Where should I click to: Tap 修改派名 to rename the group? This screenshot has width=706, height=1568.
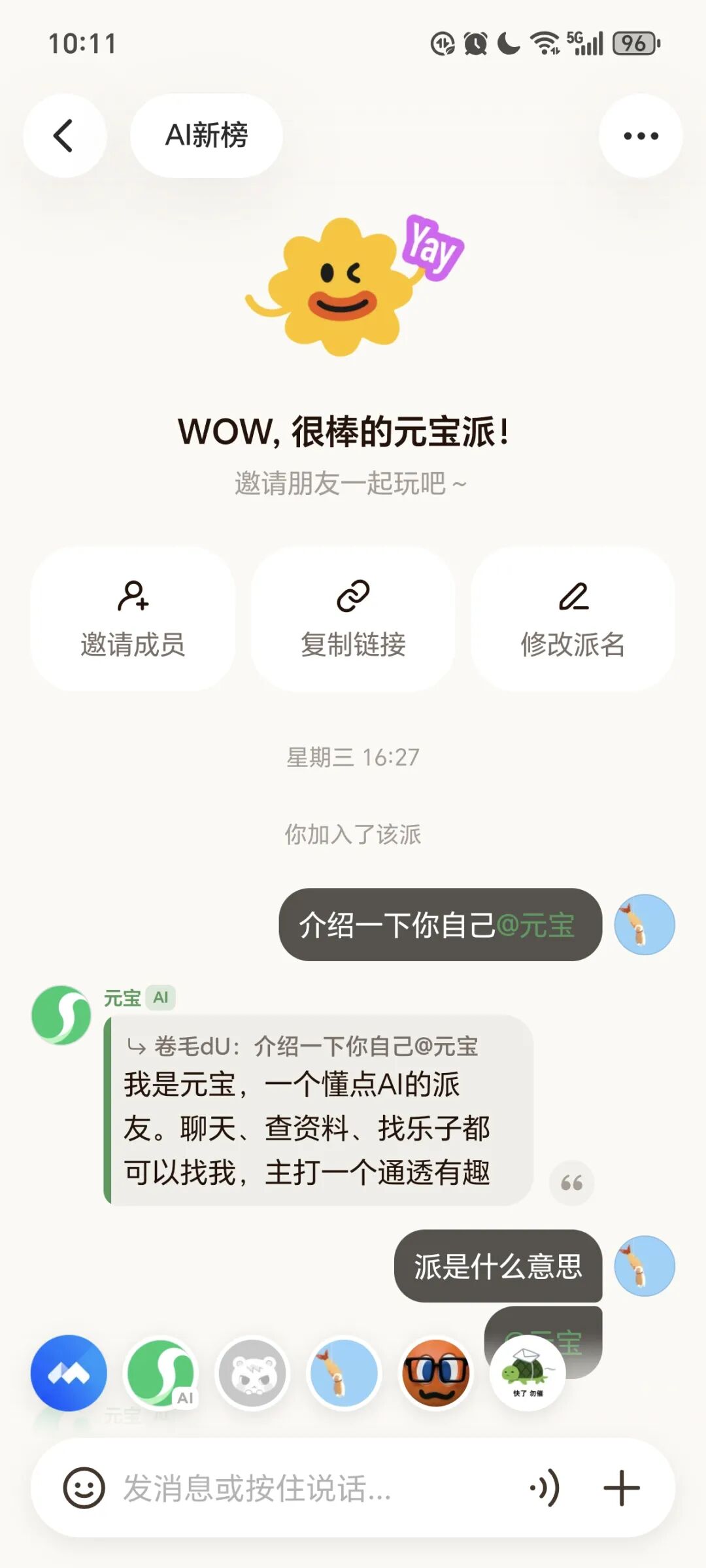[573, 619]
